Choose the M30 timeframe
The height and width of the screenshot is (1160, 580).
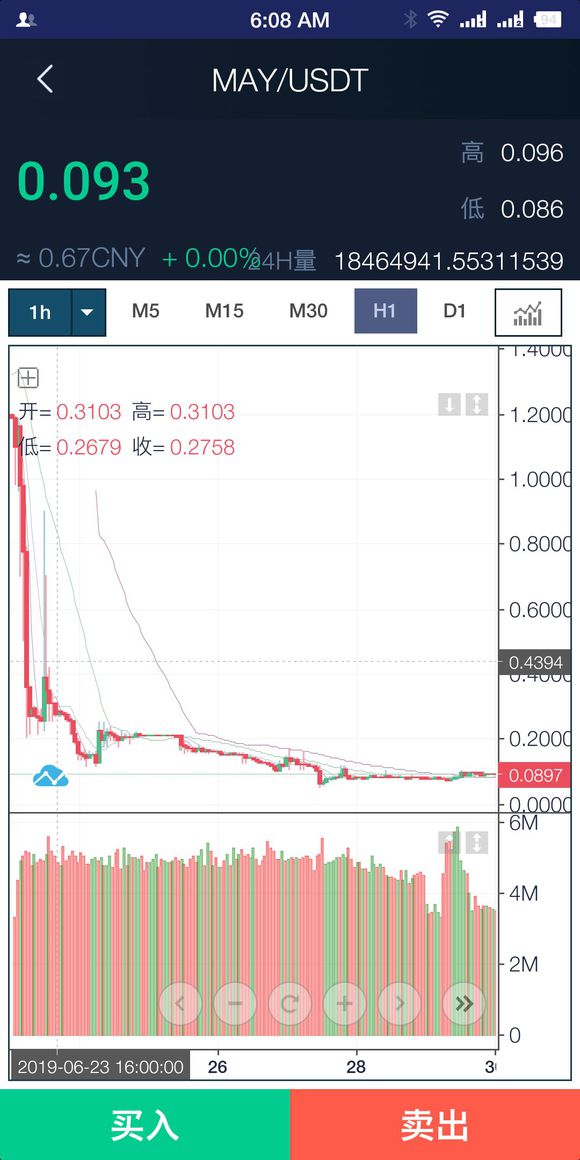308,311
